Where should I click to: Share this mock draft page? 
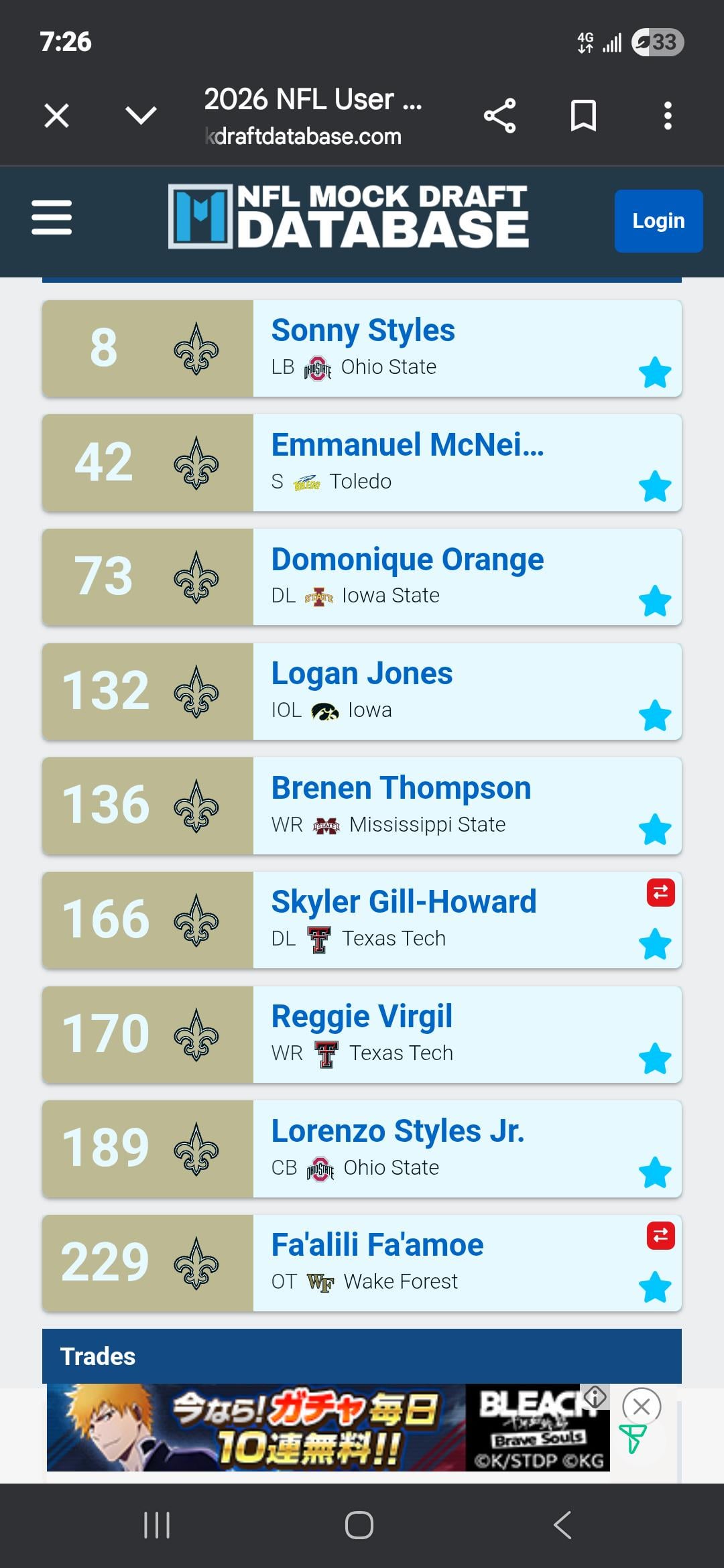[x=499, y=116]
